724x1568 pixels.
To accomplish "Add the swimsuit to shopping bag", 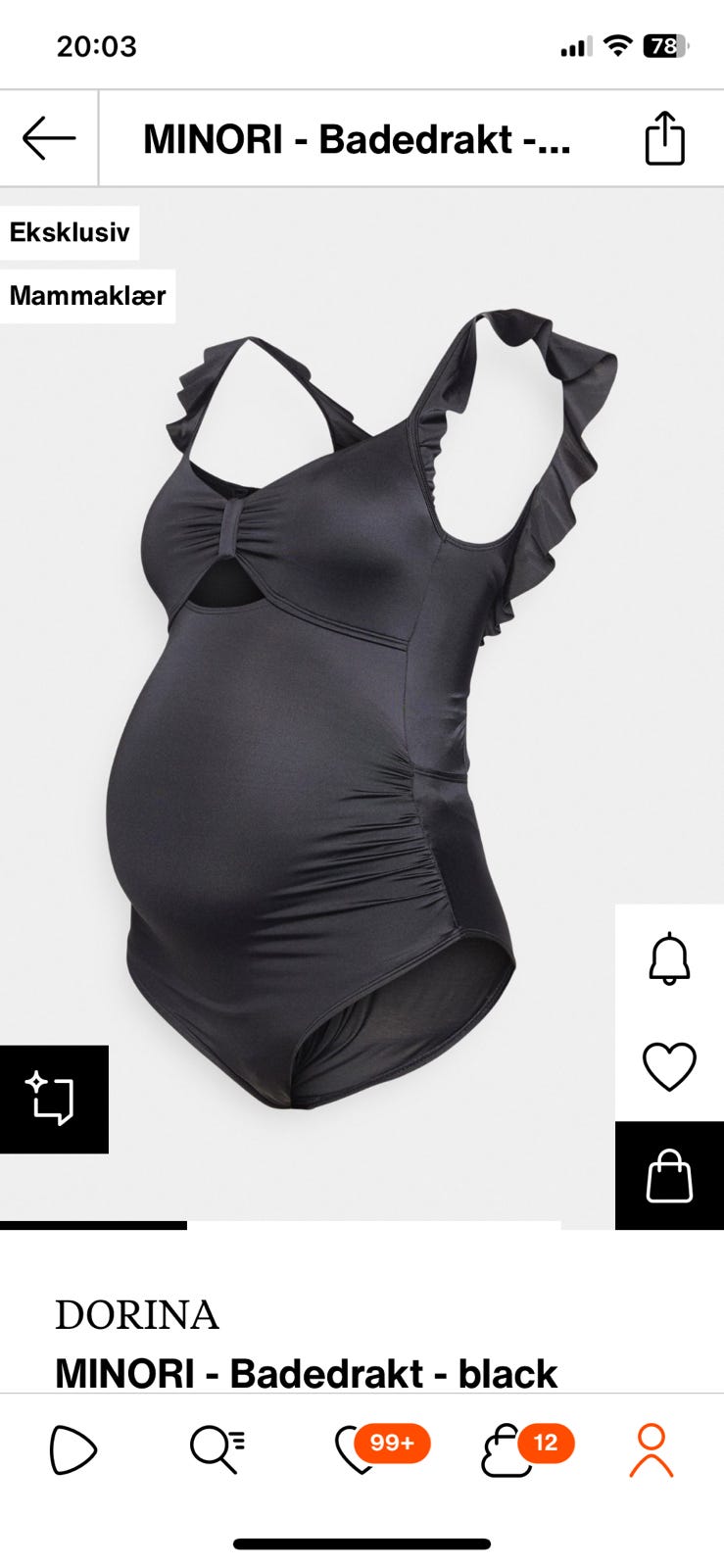I will point(669,1175).
